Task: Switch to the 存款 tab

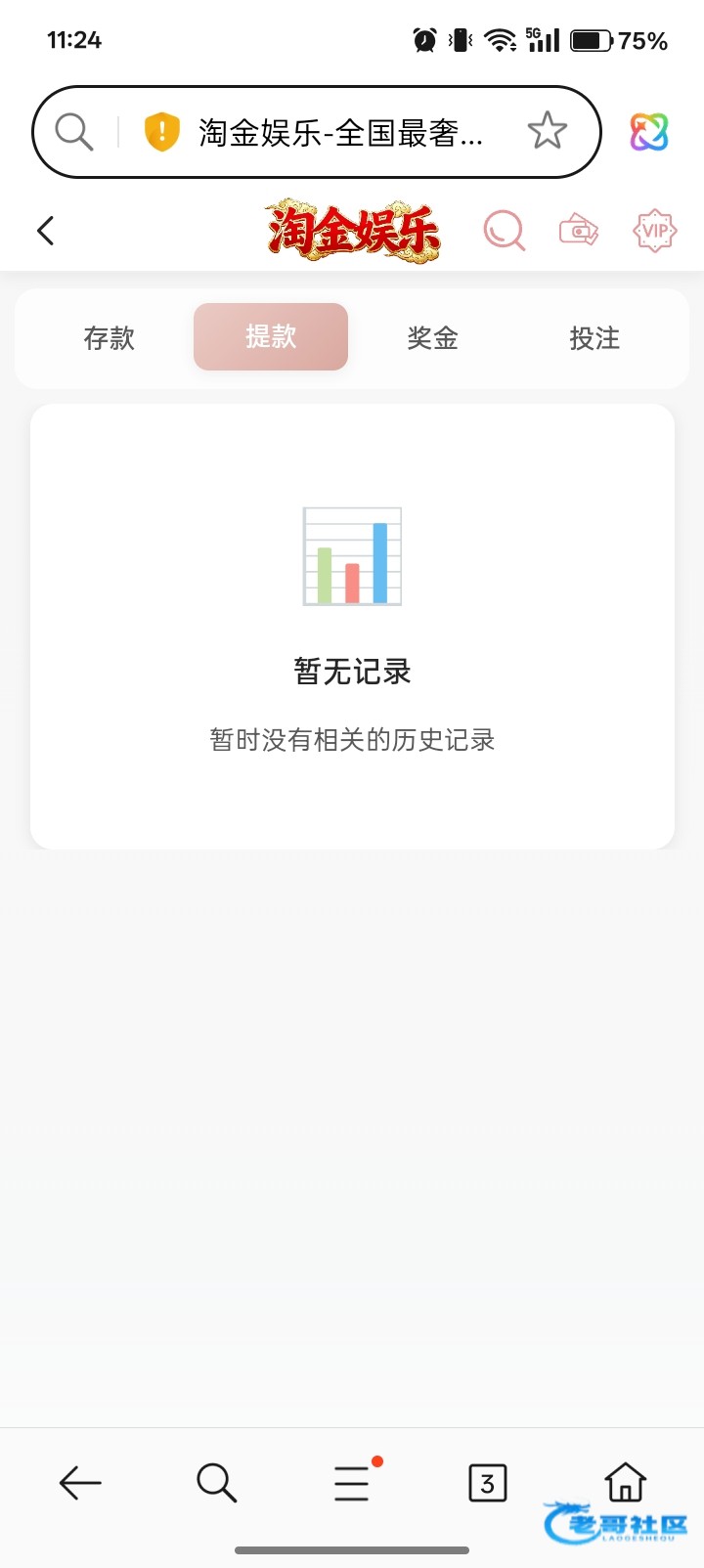Action: [109, 338]
